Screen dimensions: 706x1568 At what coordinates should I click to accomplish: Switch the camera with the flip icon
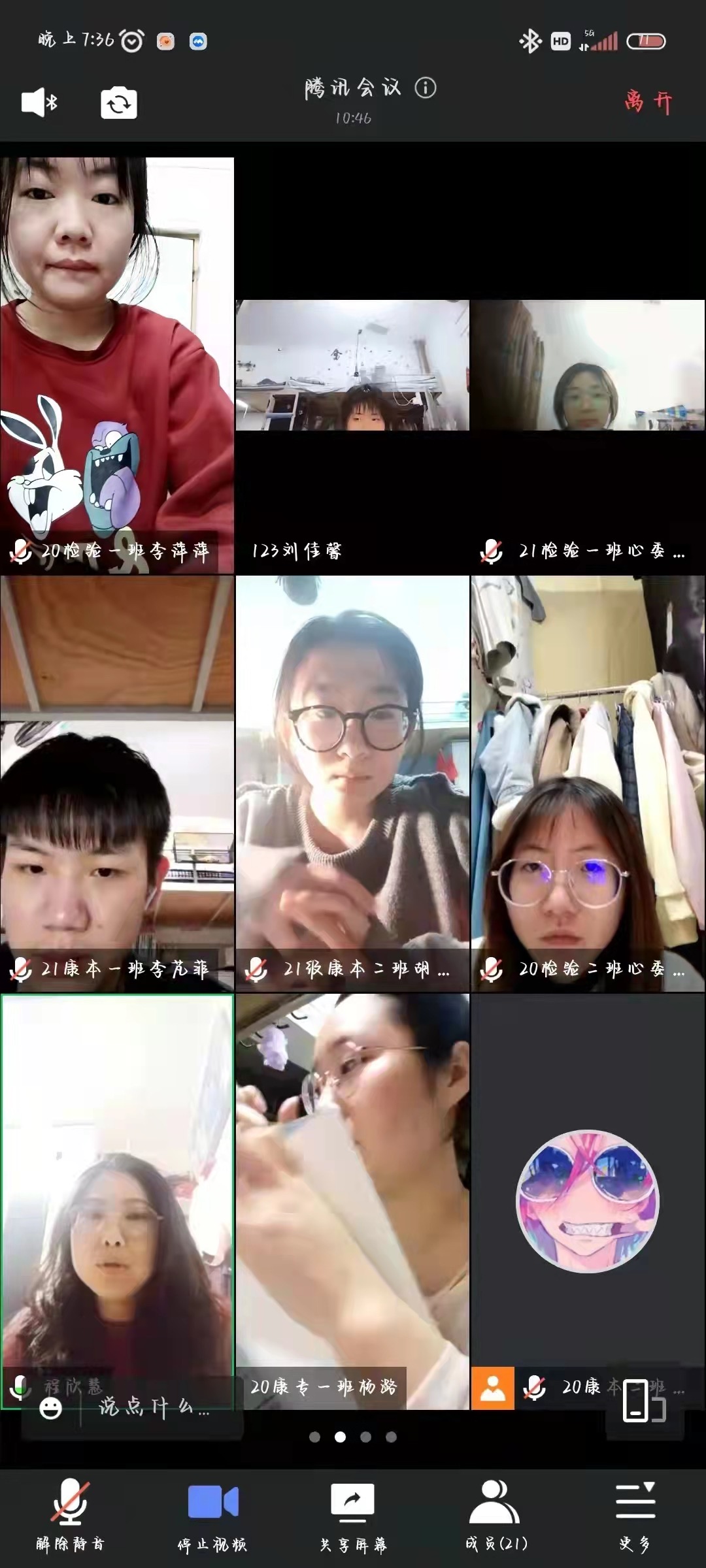(118, 103)
